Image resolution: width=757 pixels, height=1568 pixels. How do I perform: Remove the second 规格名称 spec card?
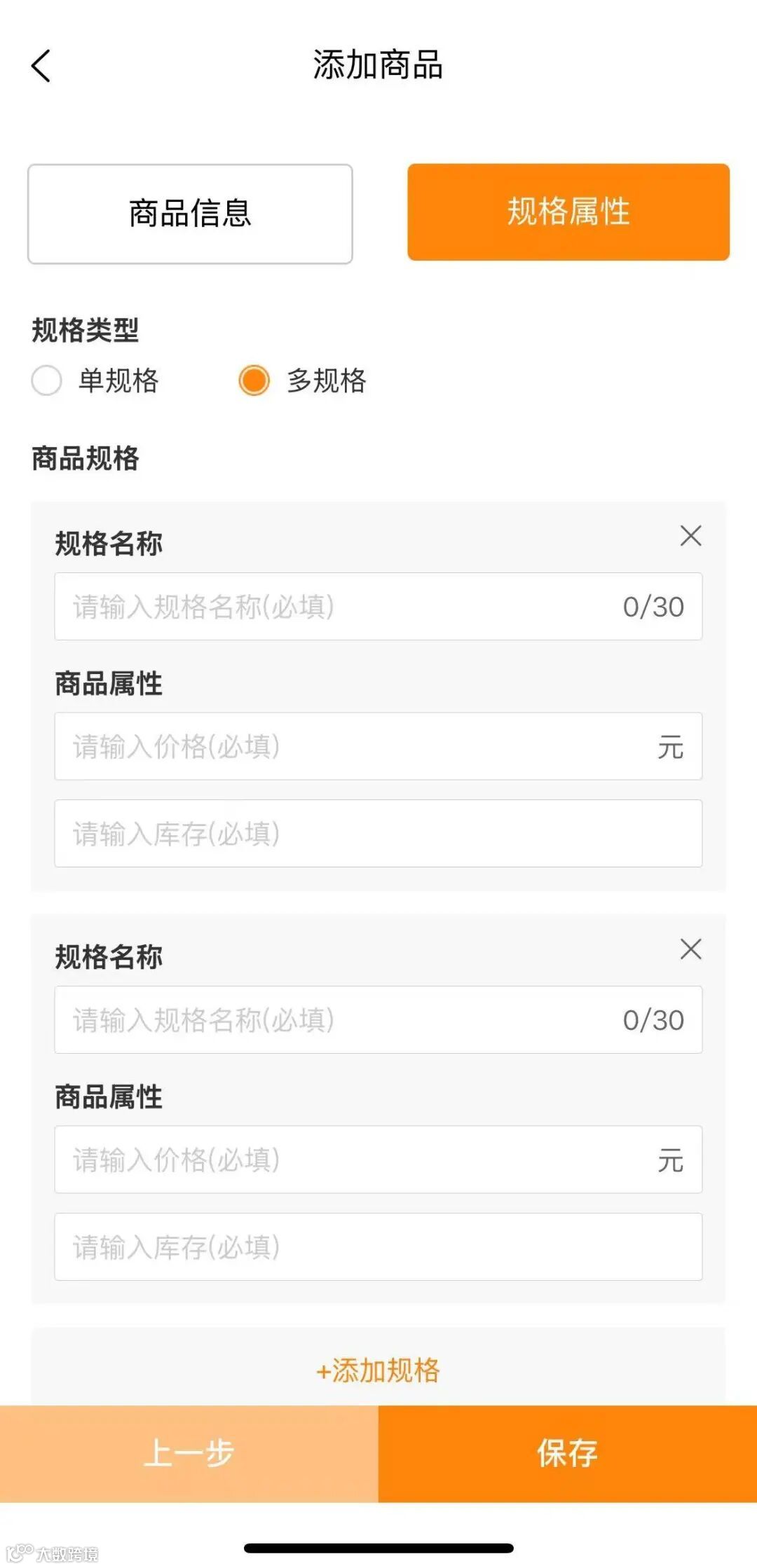(690, 949)
